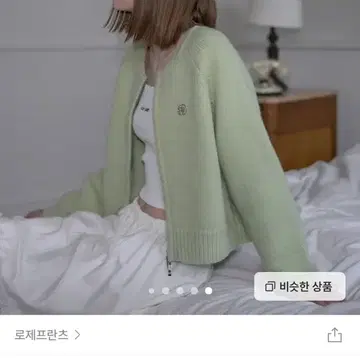Open the 로제프란츠 brand page
Screen dimensions: 360x360
(x=47, y=335)
